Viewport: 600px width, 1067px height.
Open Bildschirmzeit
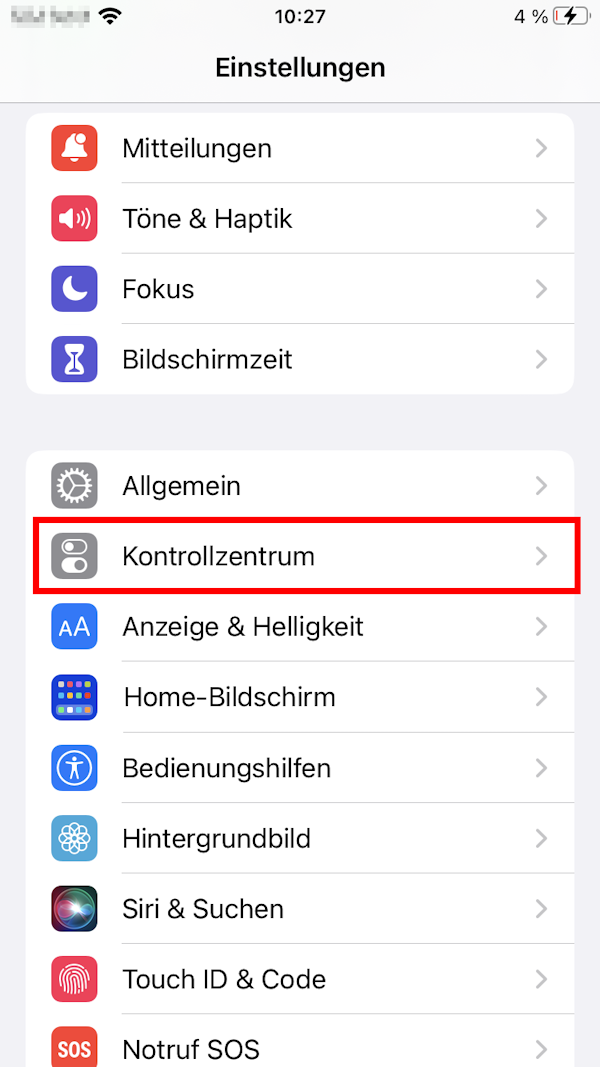click(300, 359)
